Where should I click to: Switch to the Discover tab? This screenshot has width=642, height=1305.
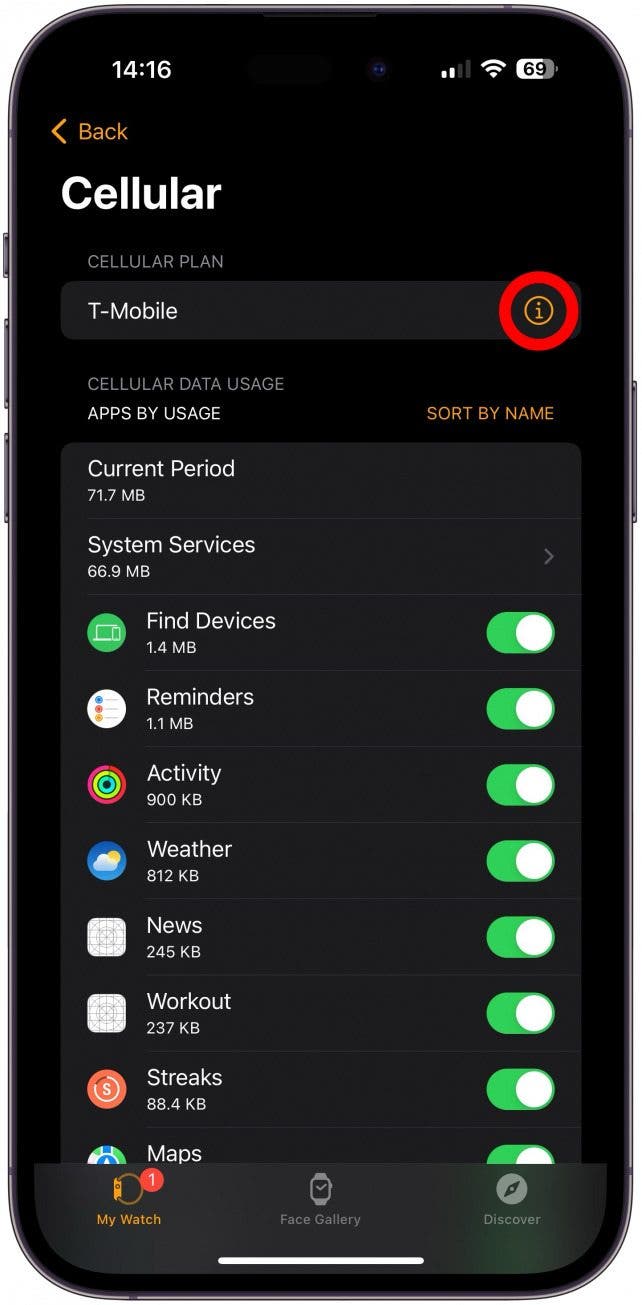[511, 1200]
